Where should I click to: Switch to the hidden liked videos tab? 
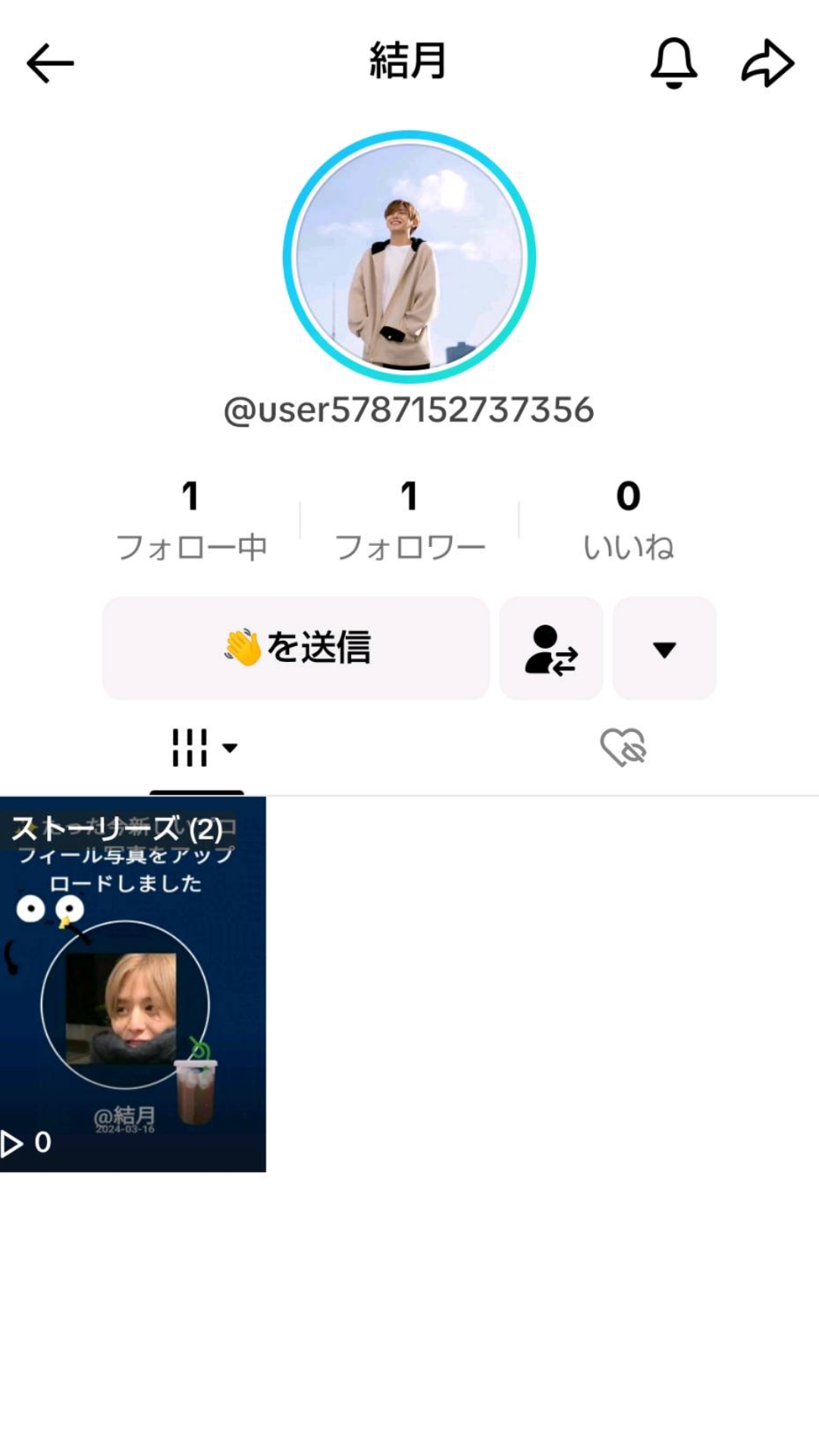[623, 748]
